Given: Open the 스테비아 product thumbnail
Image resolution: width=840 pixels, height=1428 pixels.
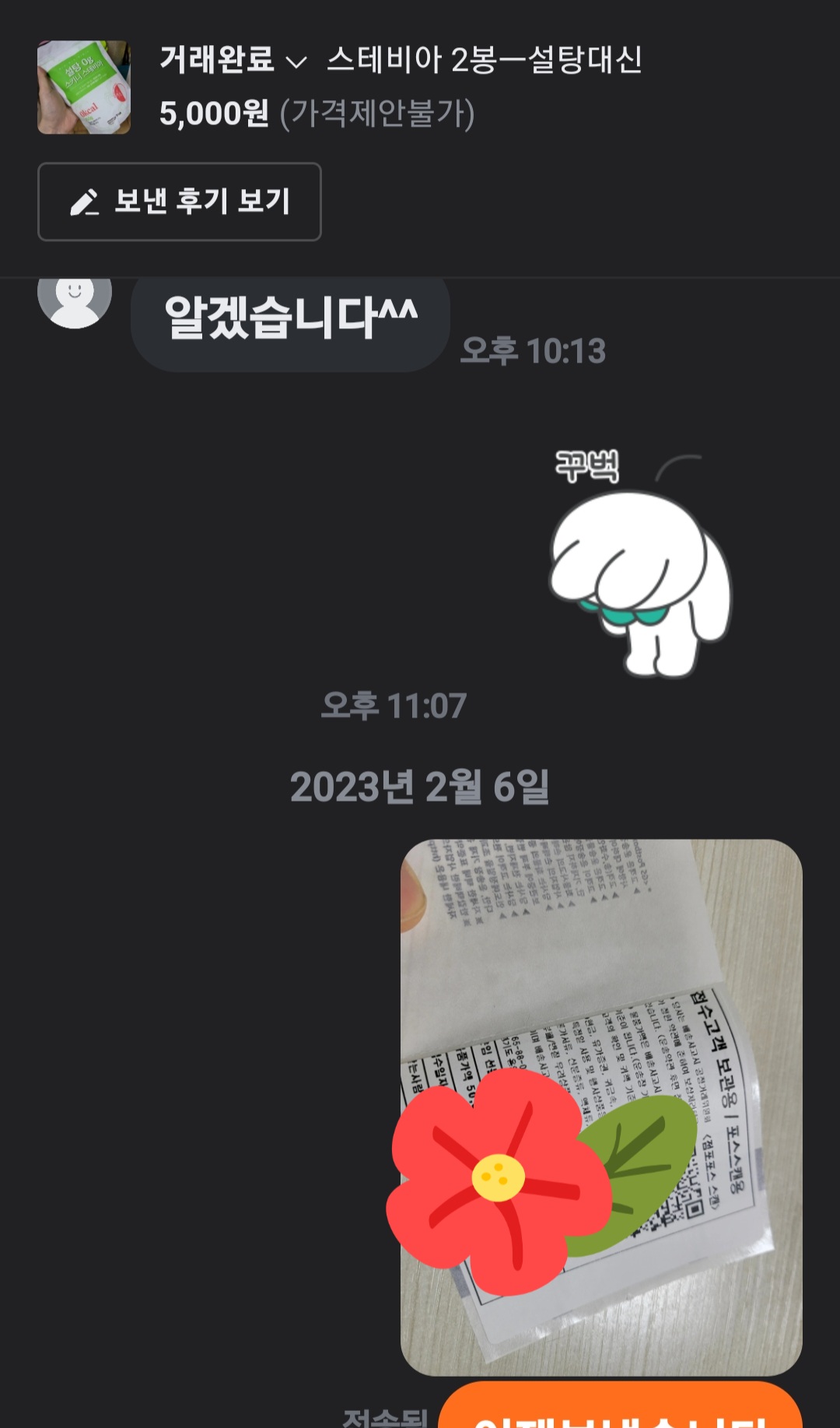Looking at the screenshot, I should [x=84, y=87].
